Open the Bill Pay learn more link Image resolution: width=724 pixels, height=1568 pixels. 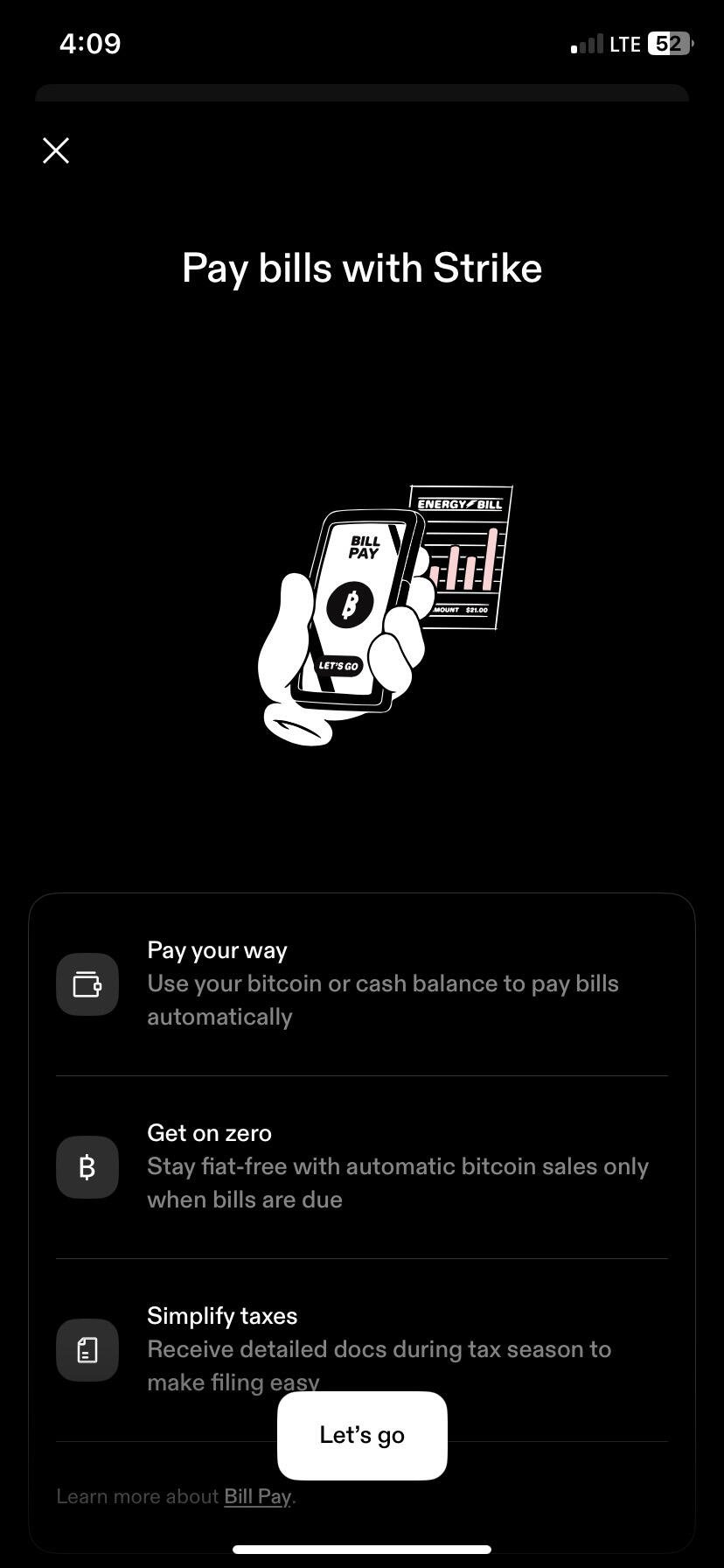257,1496
